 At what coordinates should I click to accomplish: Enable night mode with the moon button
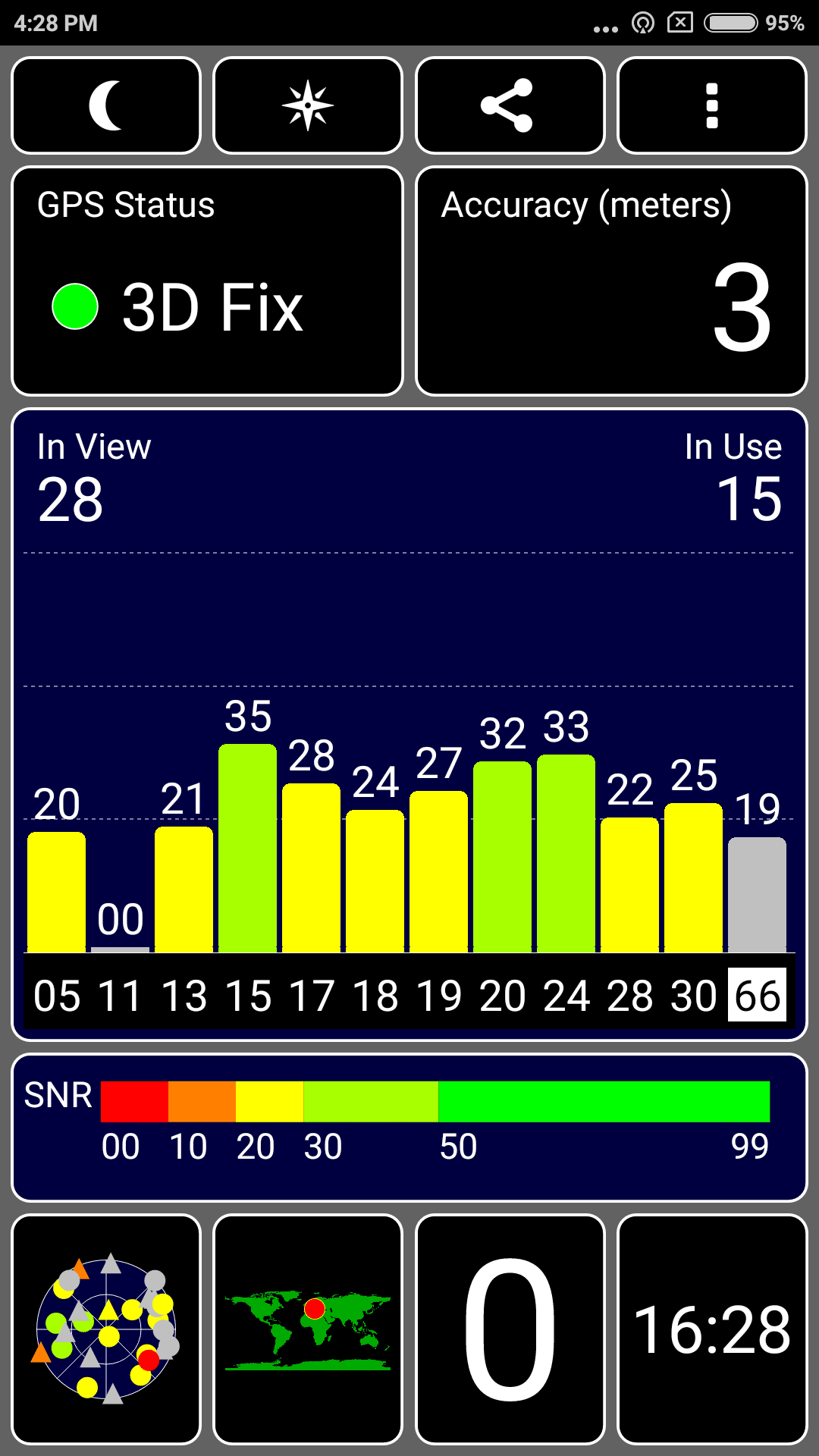pyautogui.click(x=106, y=105)
